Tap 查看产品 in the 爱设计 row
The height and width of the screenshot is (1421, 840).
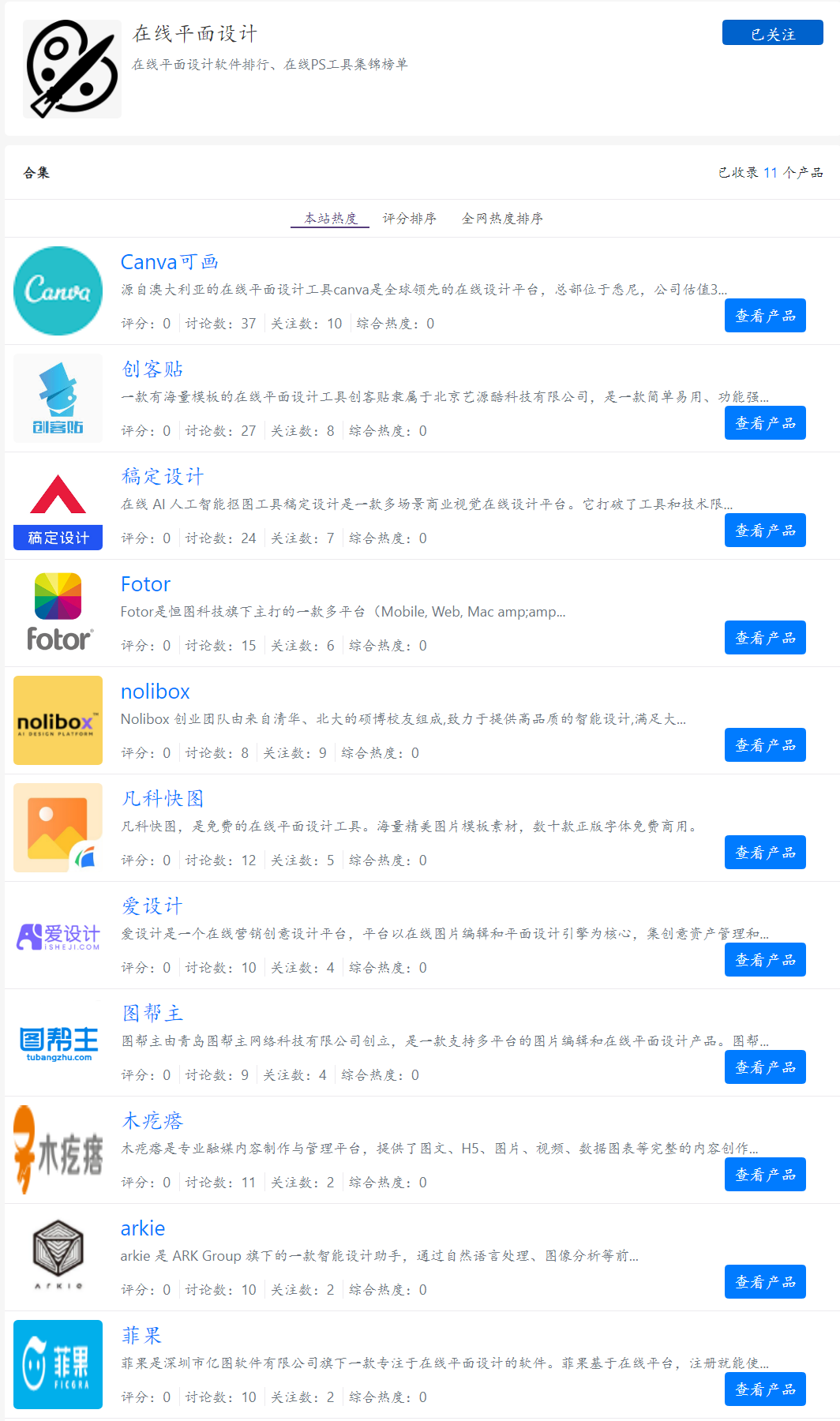tap(764, 960)
